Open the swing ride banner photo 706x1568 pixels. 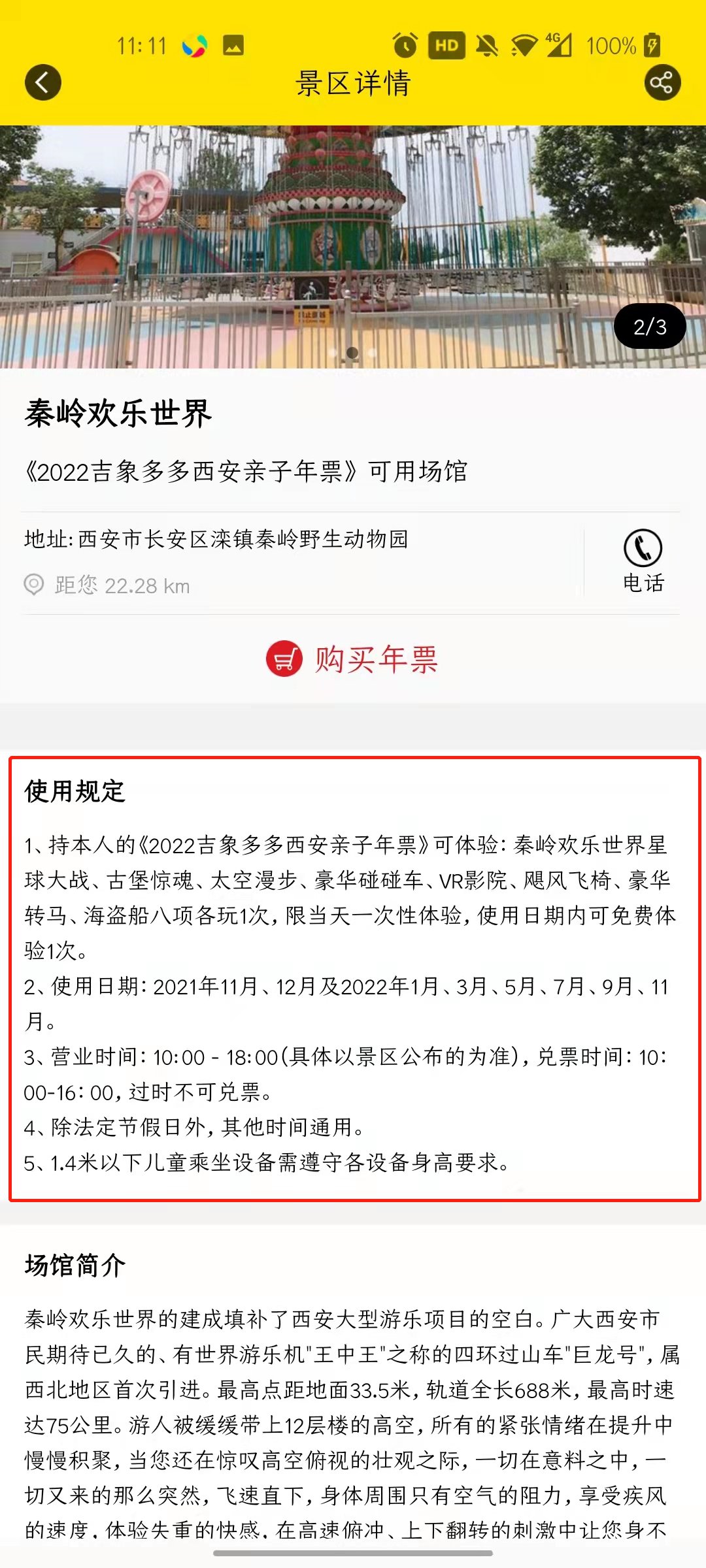pyautogui.click(x=353, y=247)
